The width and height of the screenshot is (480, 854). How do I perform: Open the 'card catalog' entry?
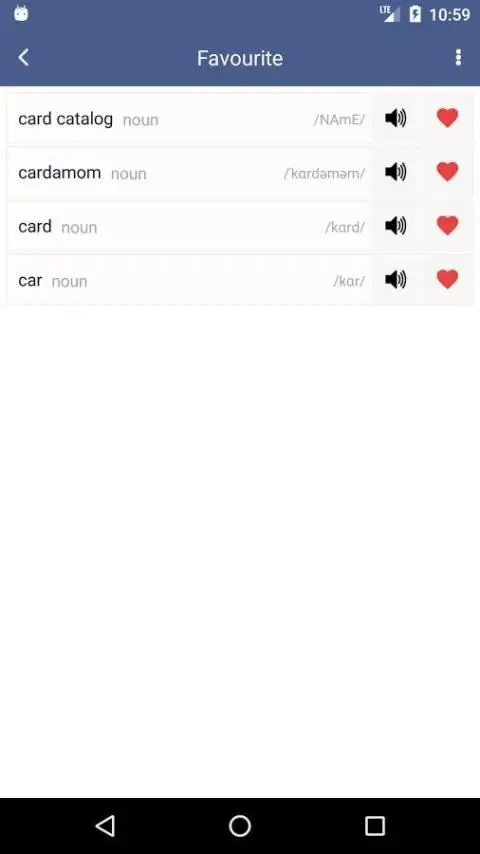[x=189, y=118]
